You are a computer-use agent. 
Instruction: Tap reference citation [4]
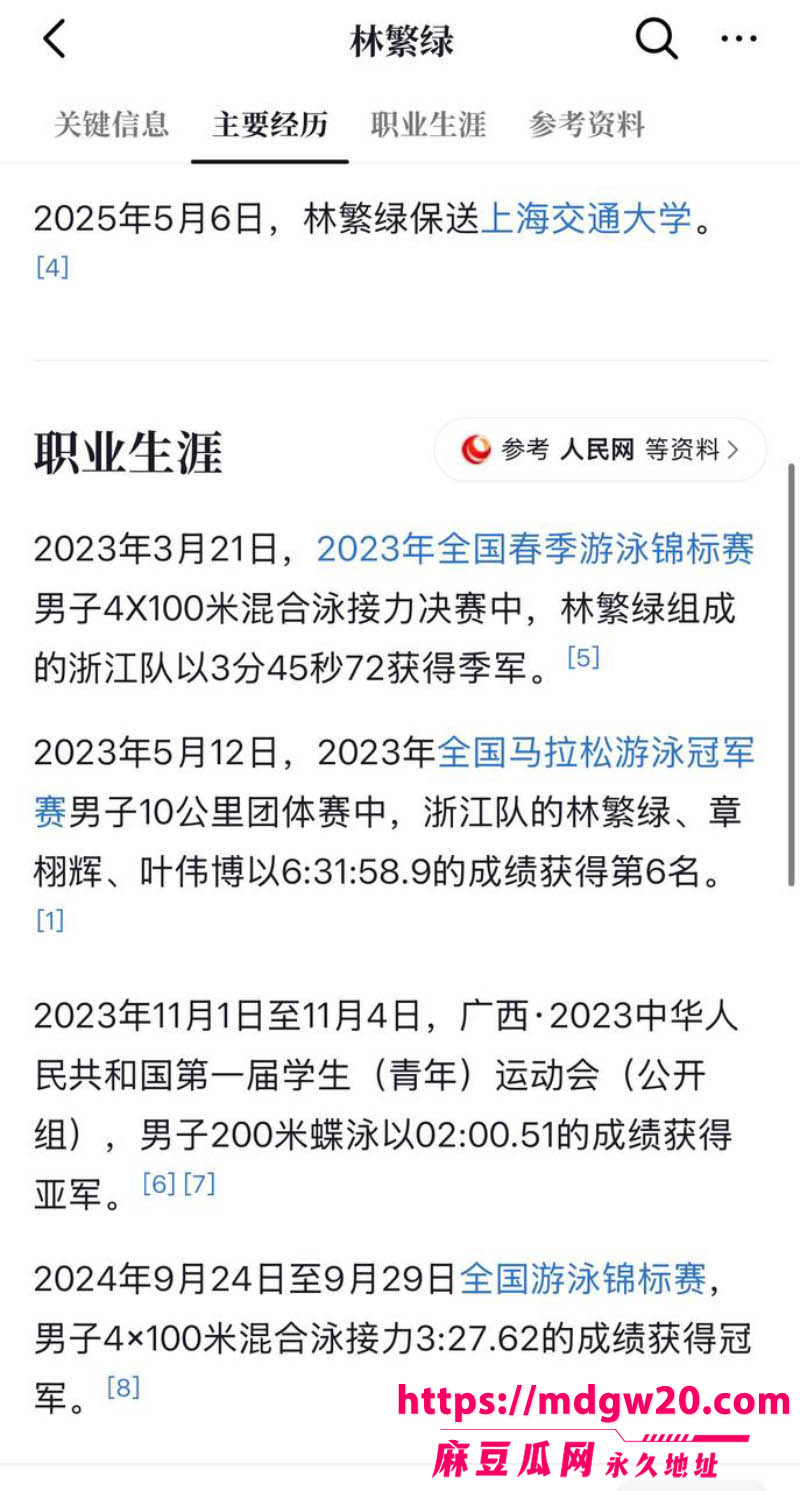tap(52, 267)
